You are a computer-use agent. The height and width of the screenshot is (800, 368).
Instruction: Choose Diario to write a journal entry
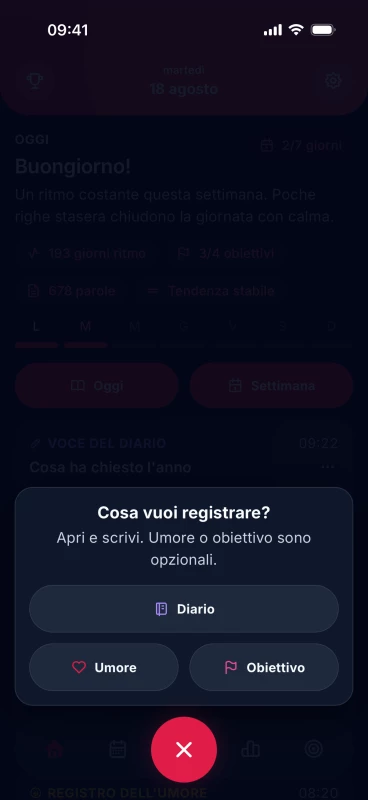point(184,609)
